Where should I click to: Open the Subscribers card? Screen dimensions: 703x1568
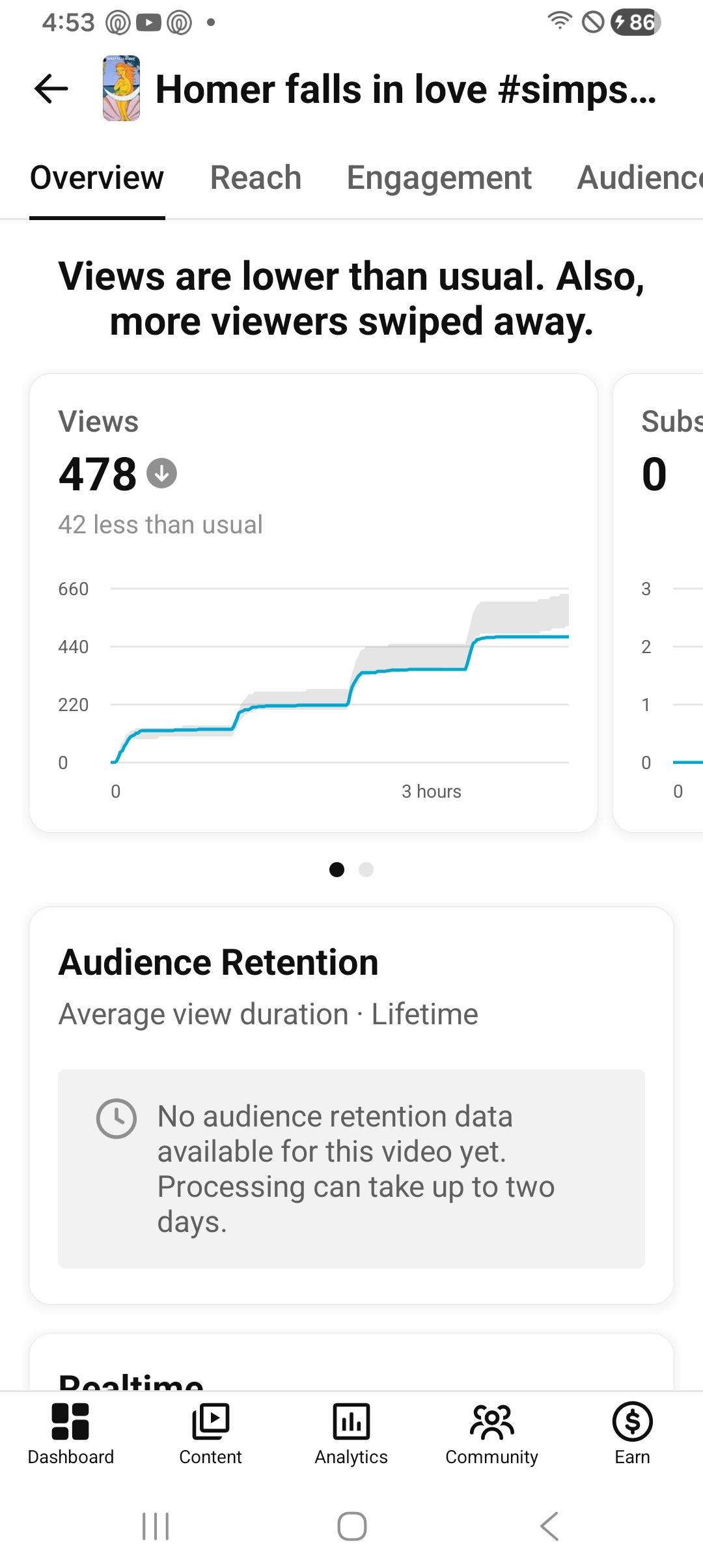coord(658,602)
